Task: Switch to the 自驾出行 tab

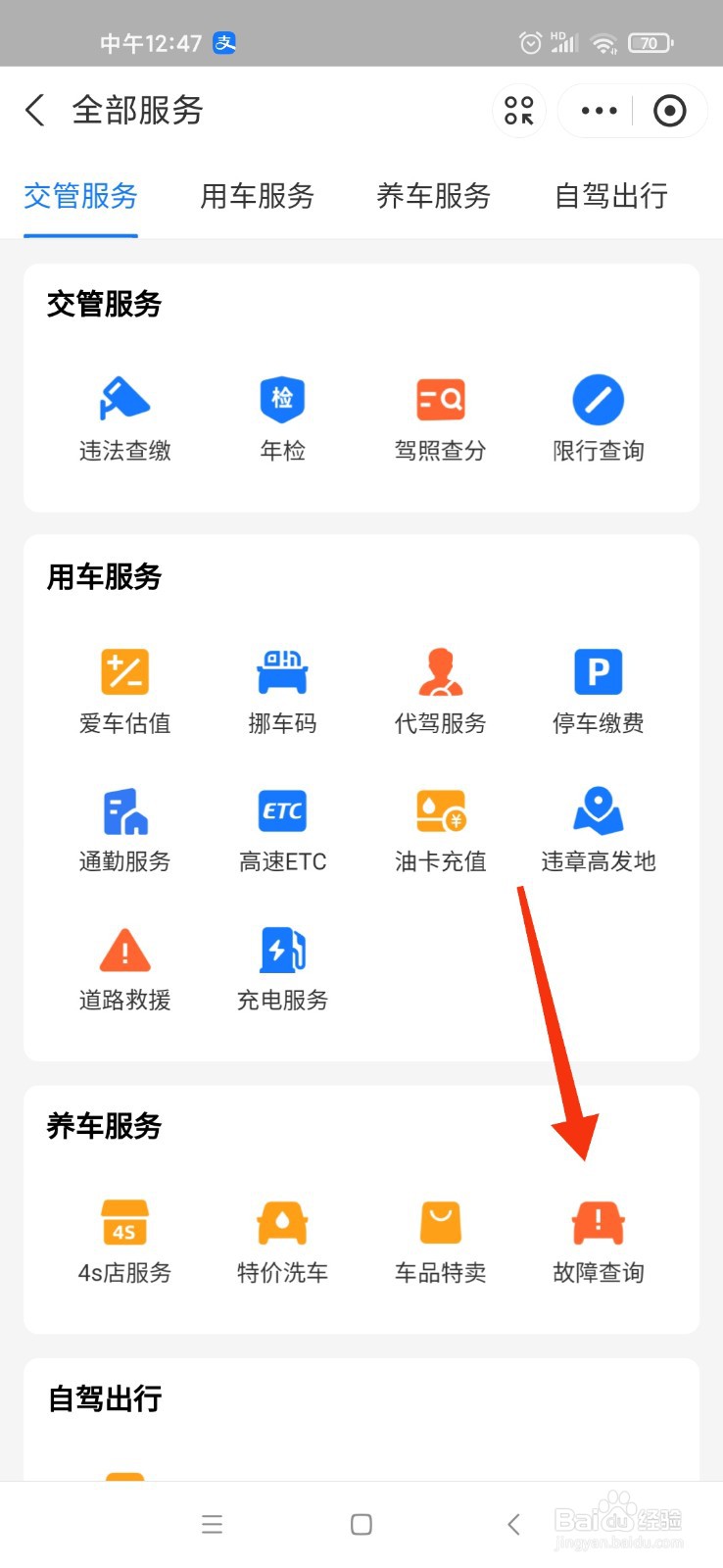Action: pos(609,197)
